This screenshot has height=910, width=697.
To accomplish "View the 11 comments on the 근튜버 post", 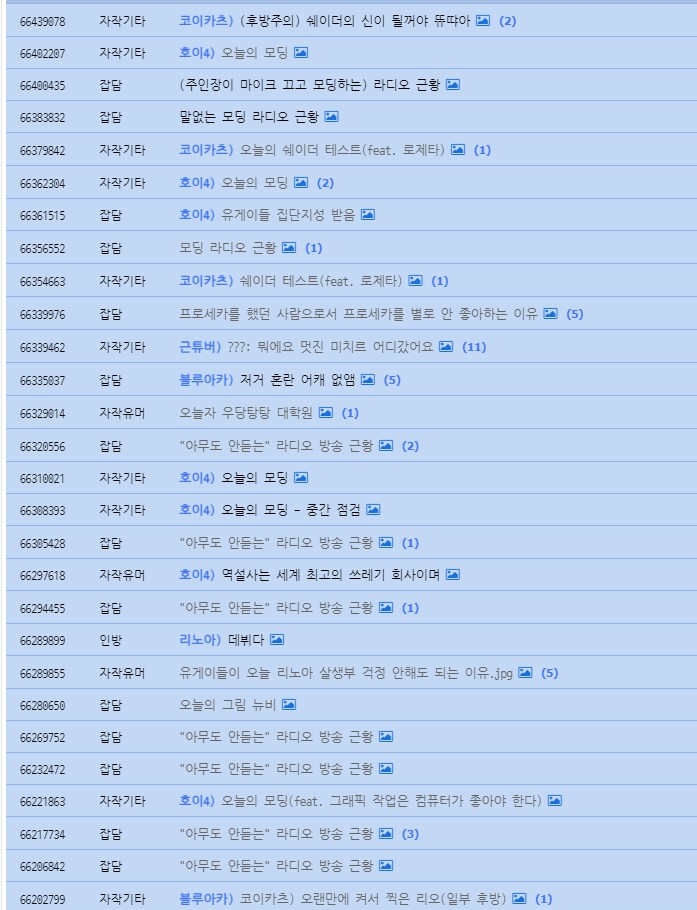I will point(474,347).
